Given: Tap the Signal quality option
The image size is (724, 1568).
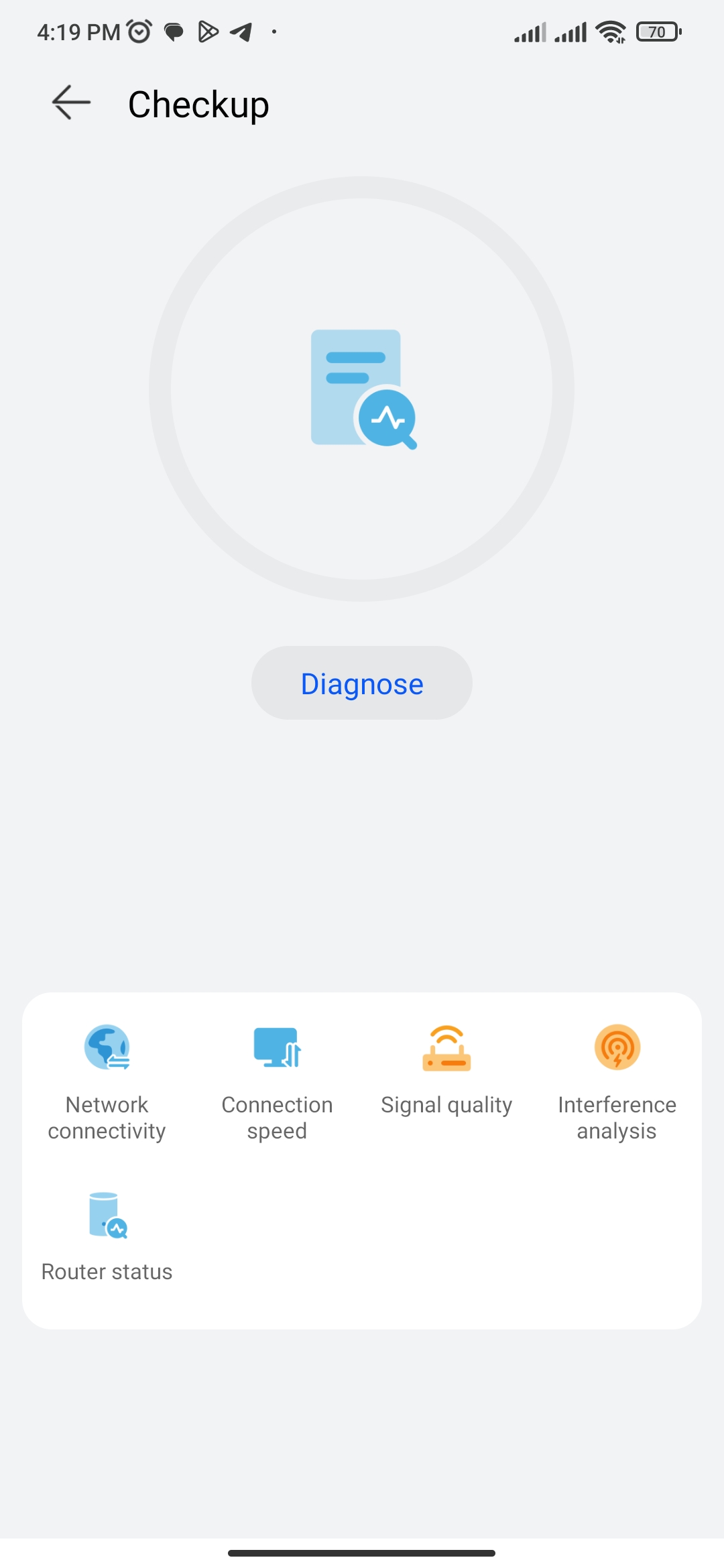Looking at the screenshot, I should click(446, 1071).
